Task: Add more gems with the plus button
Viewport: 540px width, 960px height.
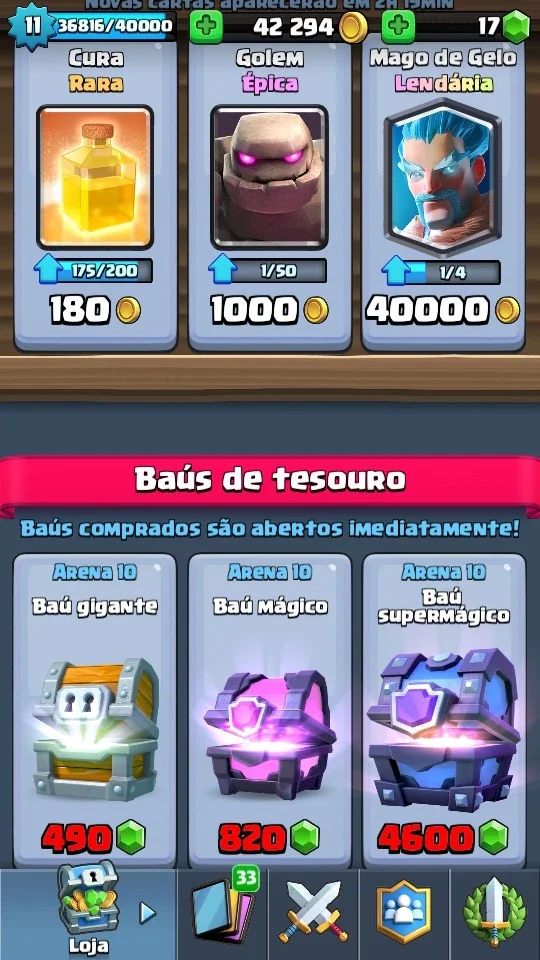Action: (398, 27)
